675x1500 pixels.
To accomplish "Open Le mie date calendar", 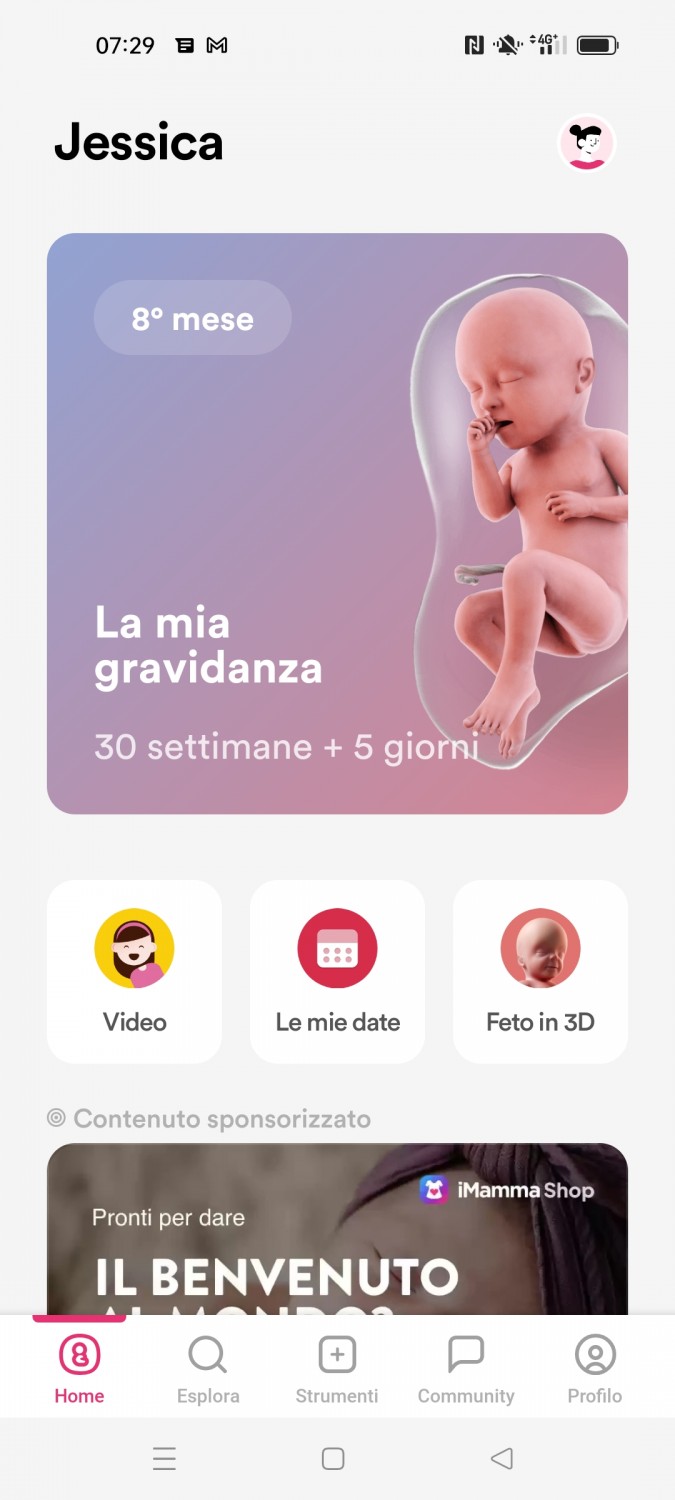I will 337,971.
